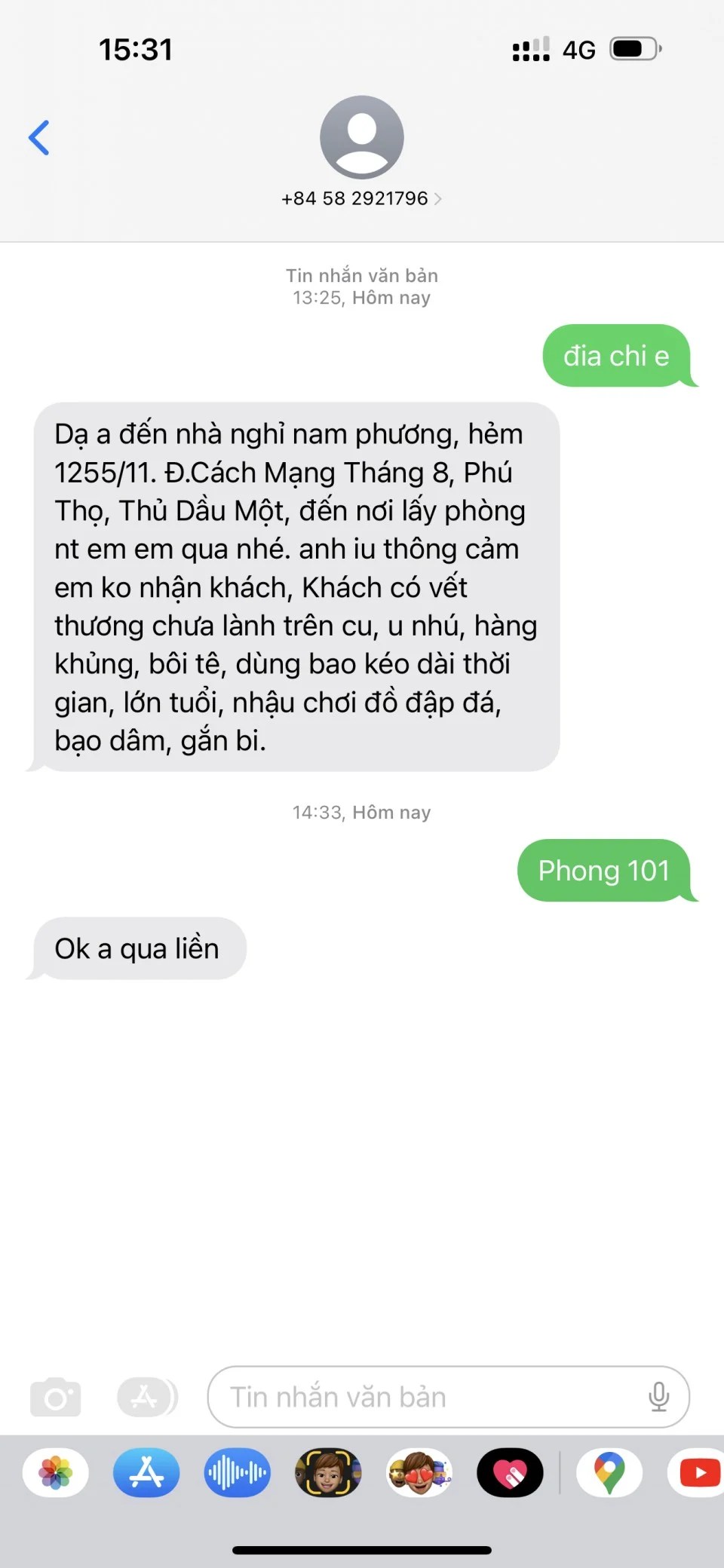The width and height of the screenshot is (724, 1568).
Task: Start dictation with the microphone icon
Action: 658,1397
